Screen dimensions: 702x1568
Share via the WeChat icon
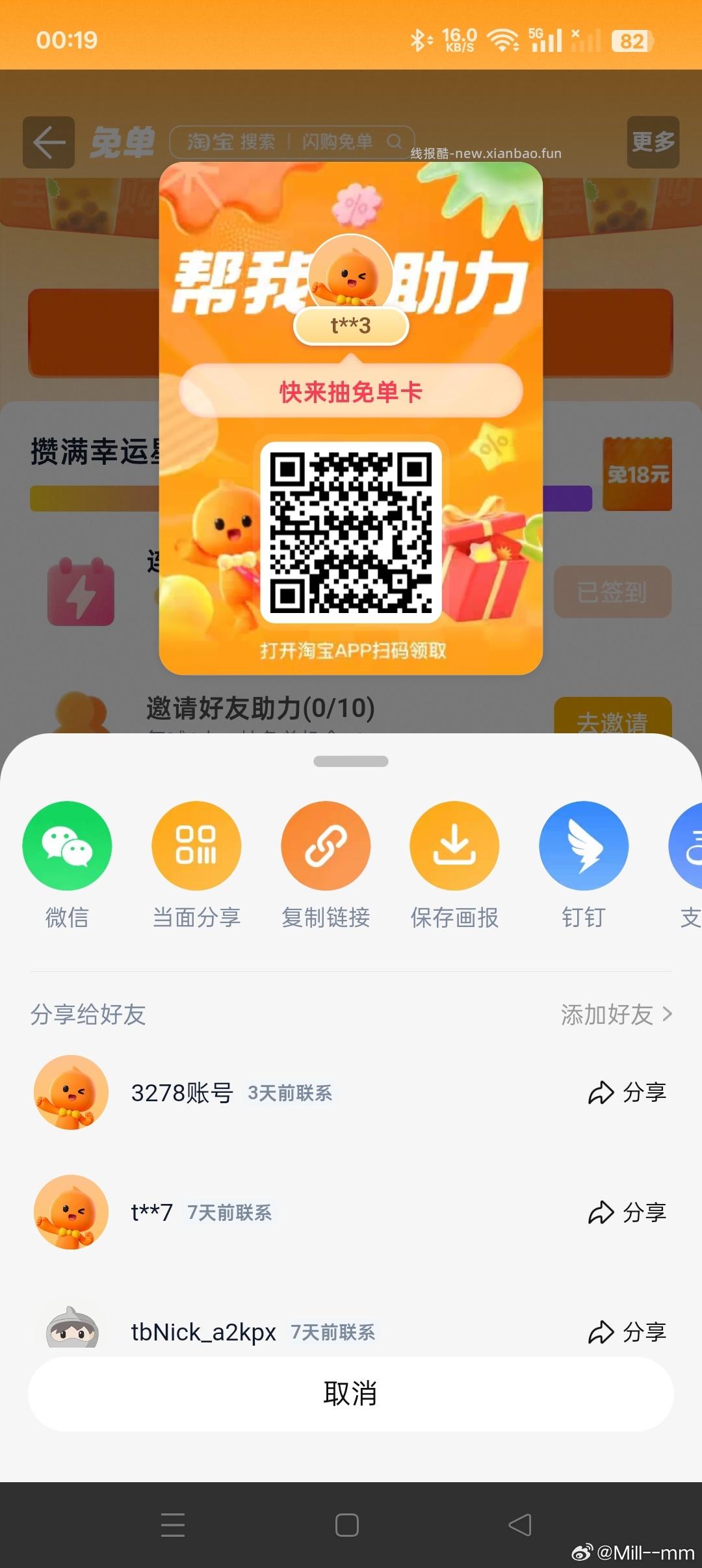(67, 845)
